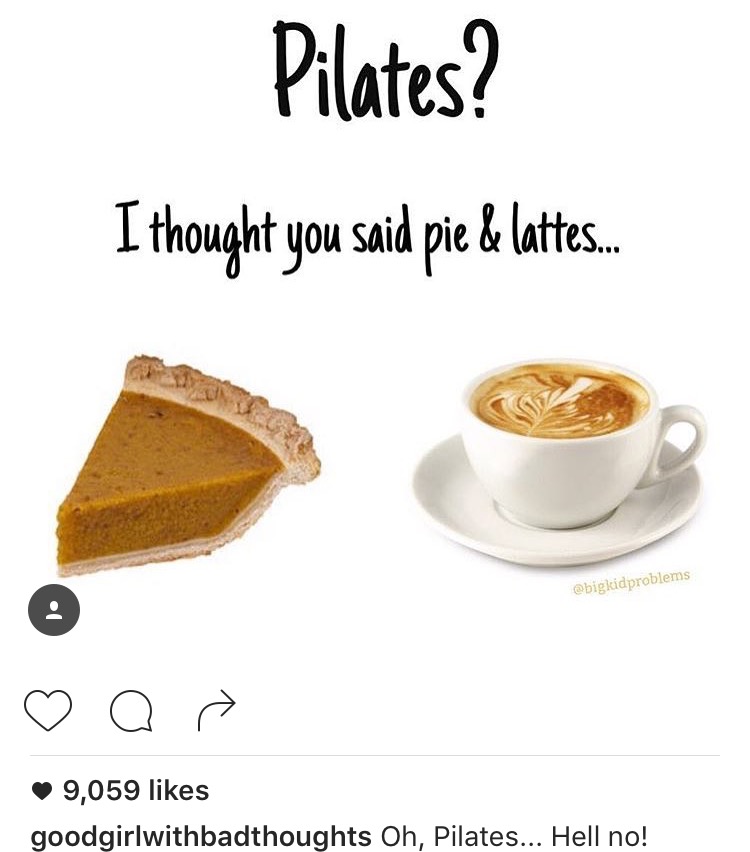Share the post with the arrow icon
This screenshot has height=852, width=750.
click(x=216, y=709)
